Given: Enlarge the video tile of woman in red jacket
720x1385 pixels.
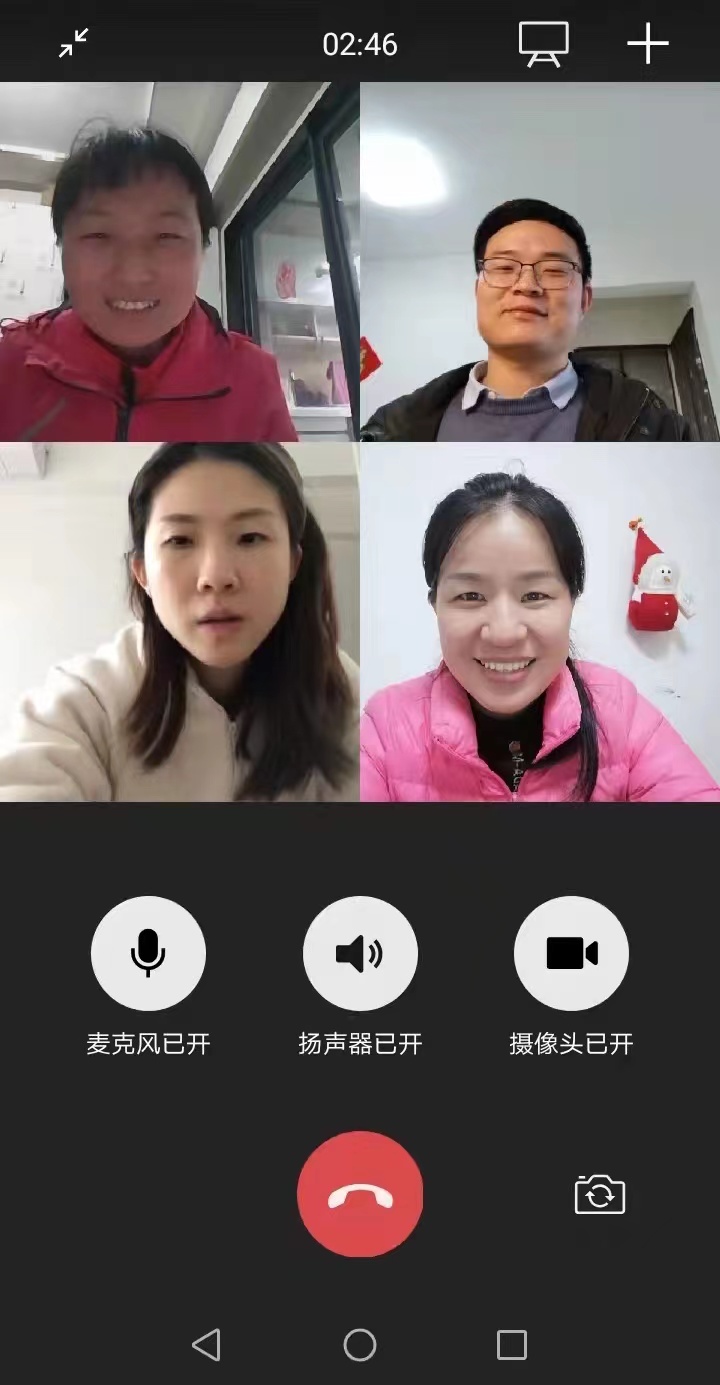Looking at the screenshot, I should 180,262.
